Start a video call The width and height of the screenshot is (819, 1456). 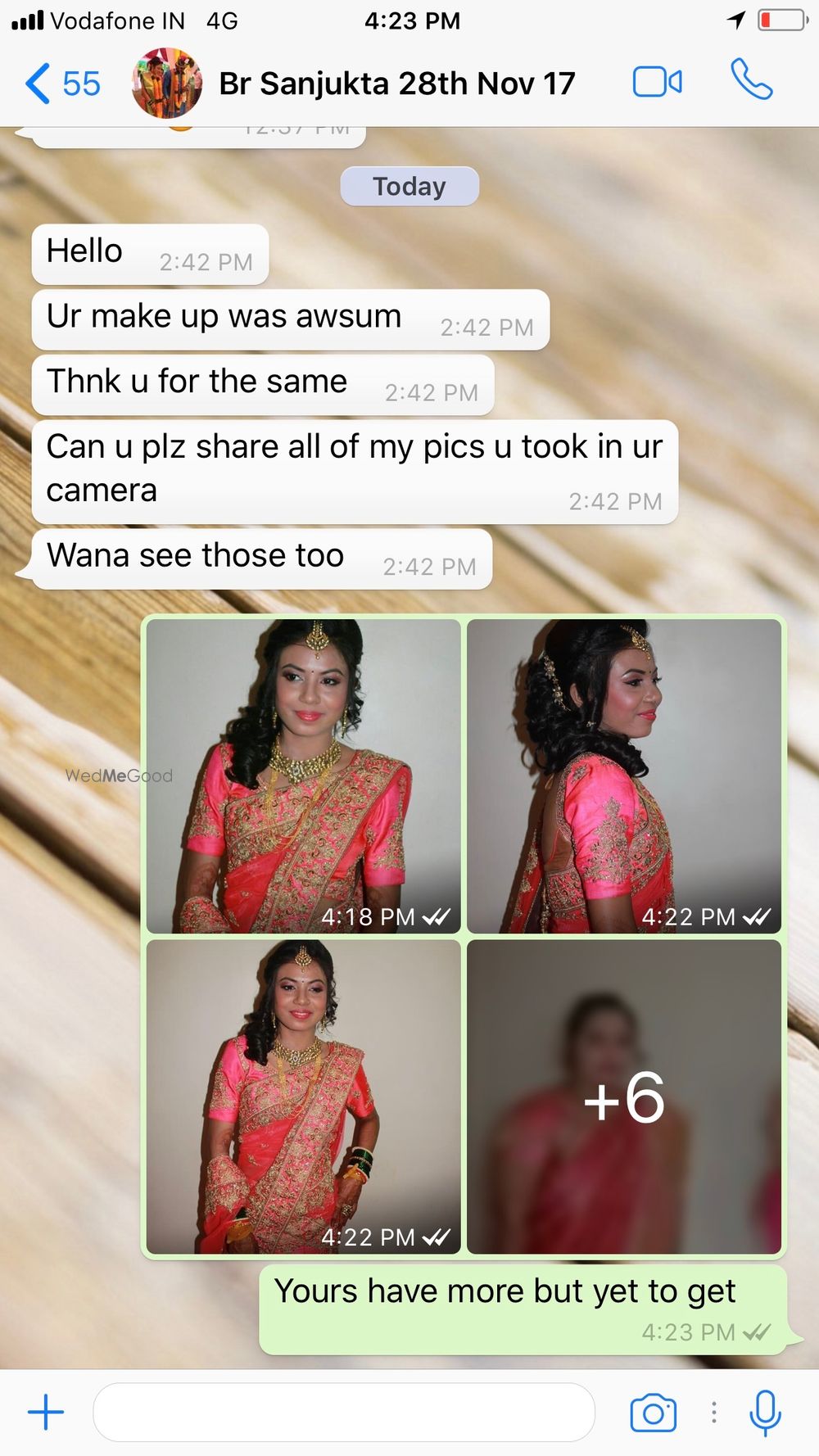657,83
